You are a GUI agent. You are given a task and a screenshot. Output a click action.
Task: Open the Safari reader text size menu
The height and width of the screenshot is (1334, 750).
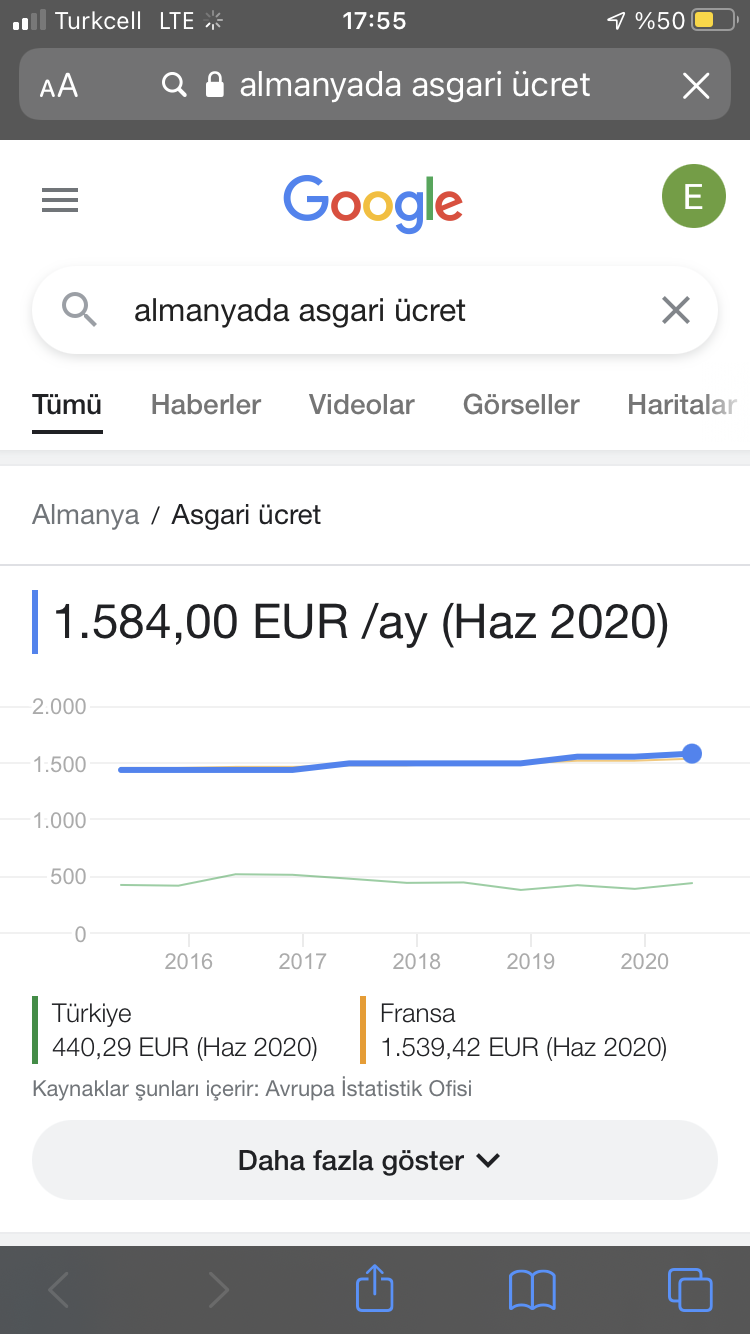coord(59,86)
